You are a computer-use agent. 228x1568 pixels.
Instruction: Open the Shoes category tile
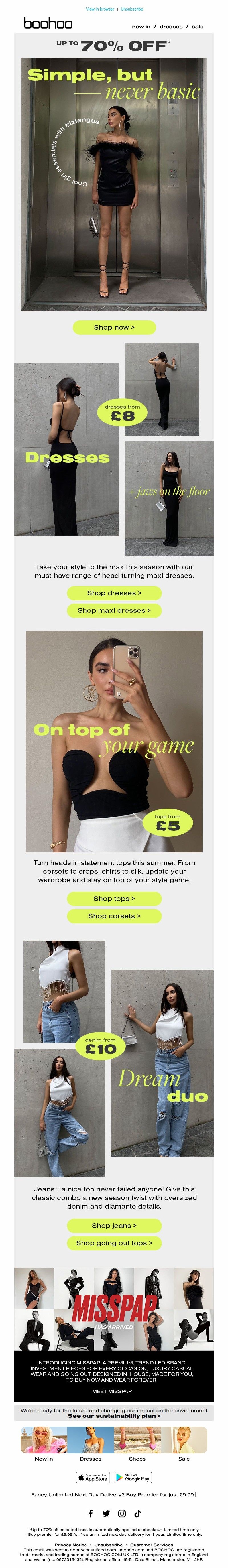click(x=137, y=1442)
